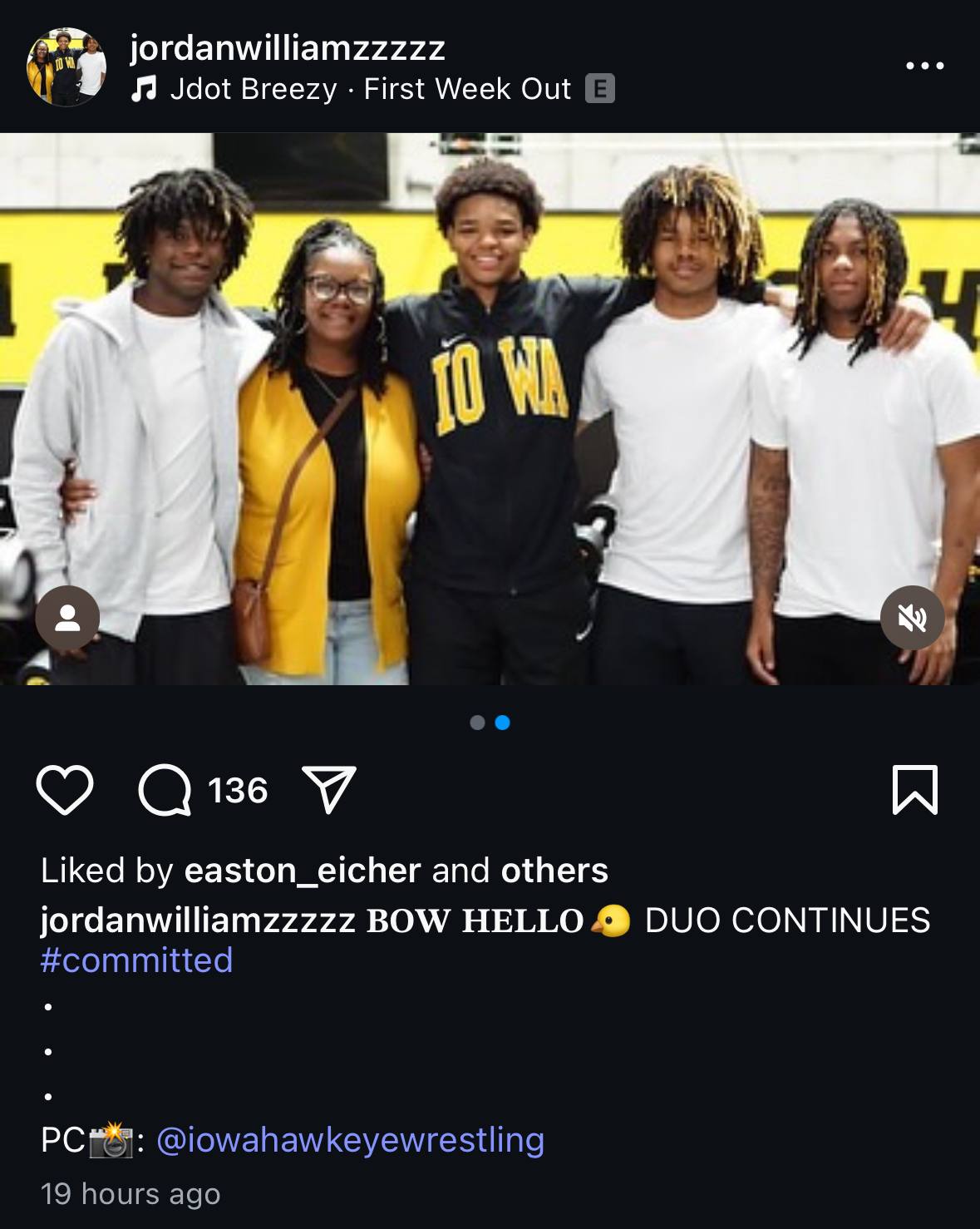
Task: Open the #committed hashtag
Action: (137, 960)
